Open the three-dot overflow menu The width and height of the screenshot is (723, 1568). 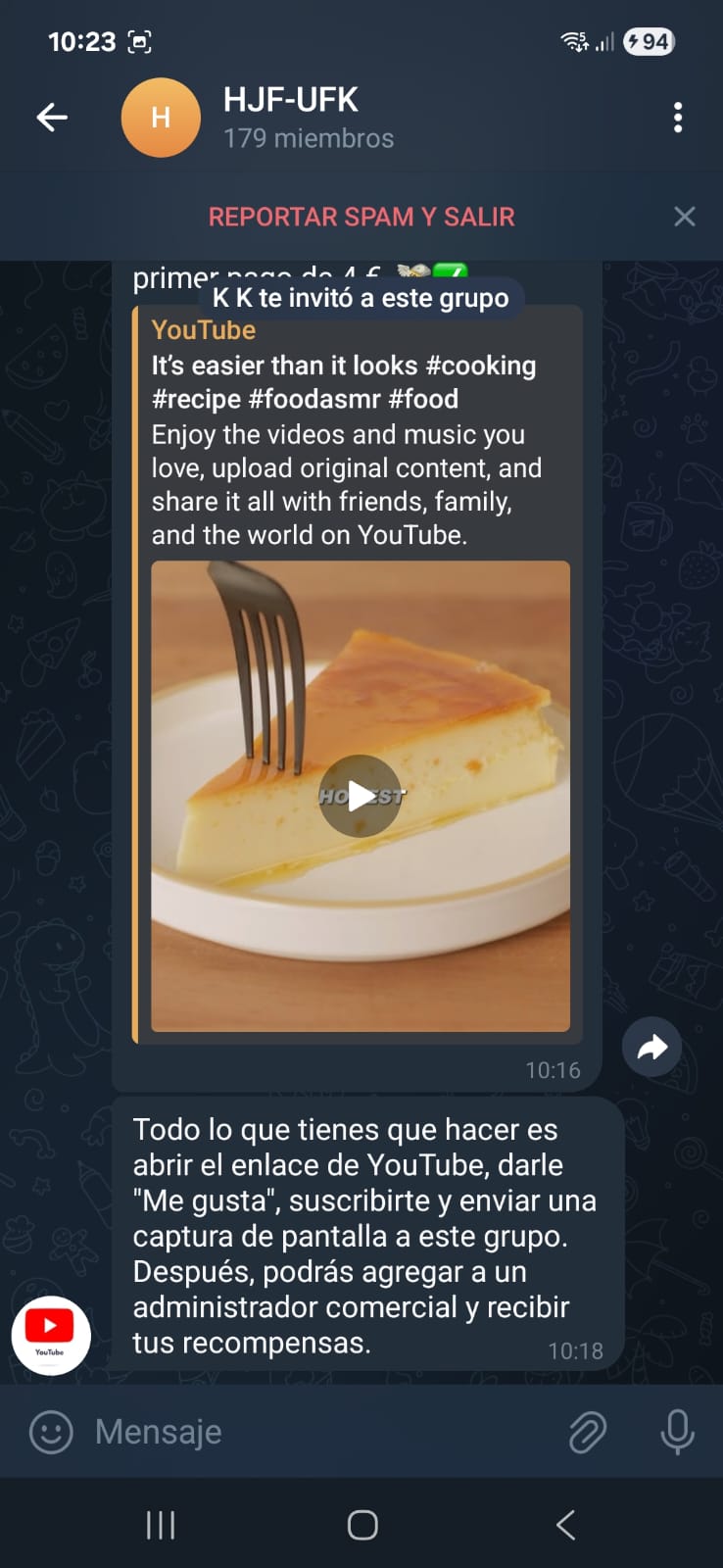678,118
